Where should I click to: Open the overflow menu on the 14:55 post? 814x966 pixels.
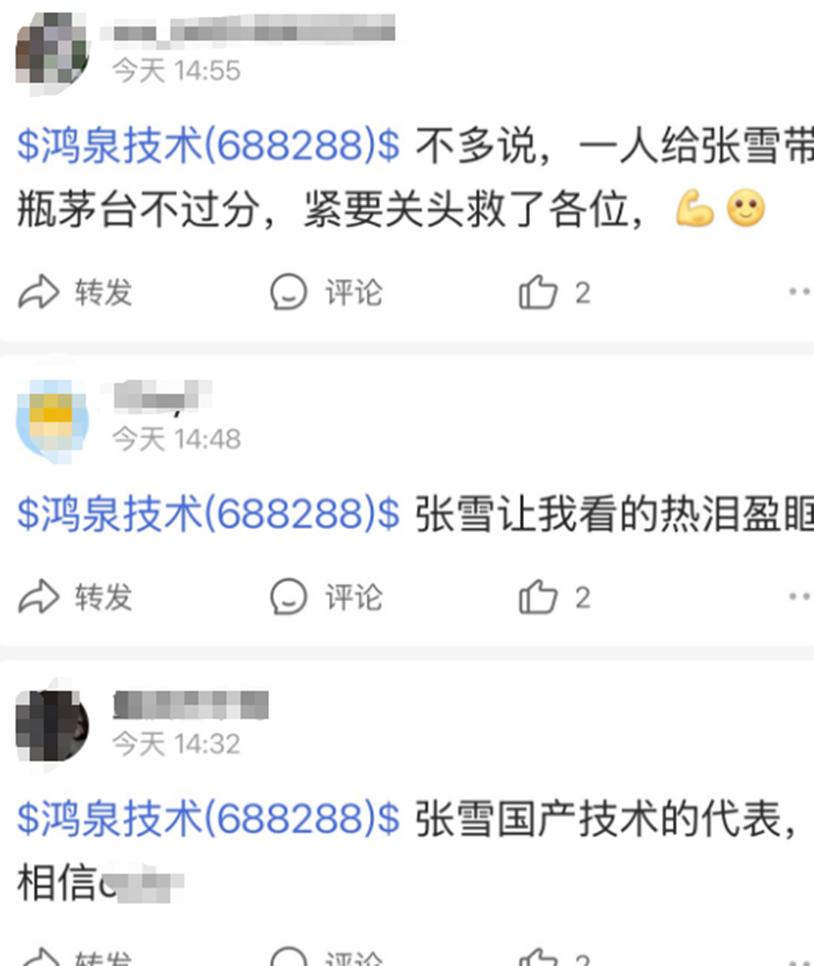point(800,293)
